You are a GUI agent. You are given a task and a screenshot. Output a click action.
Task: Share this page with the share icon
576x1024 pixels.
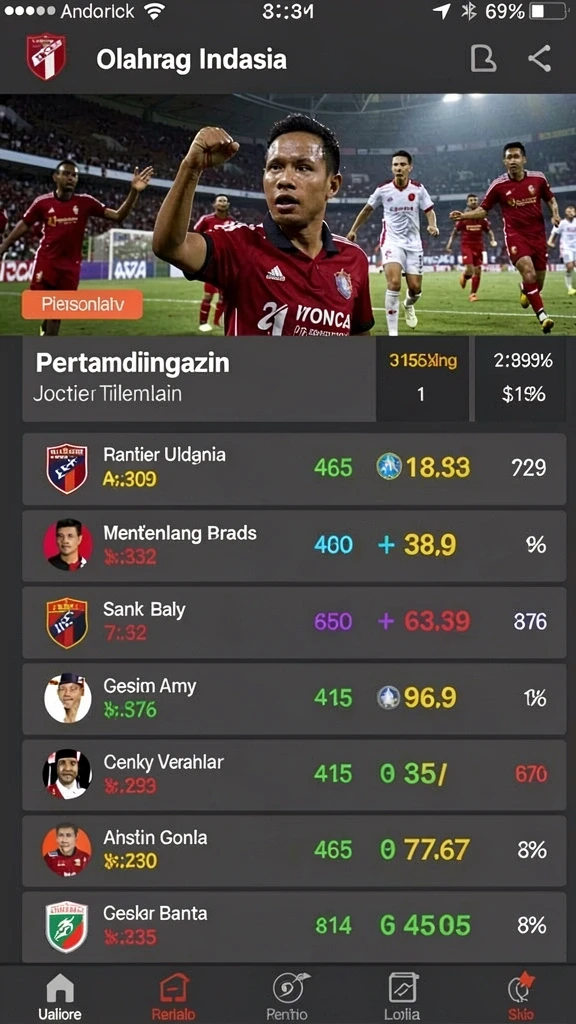click(x=539, y=59)
